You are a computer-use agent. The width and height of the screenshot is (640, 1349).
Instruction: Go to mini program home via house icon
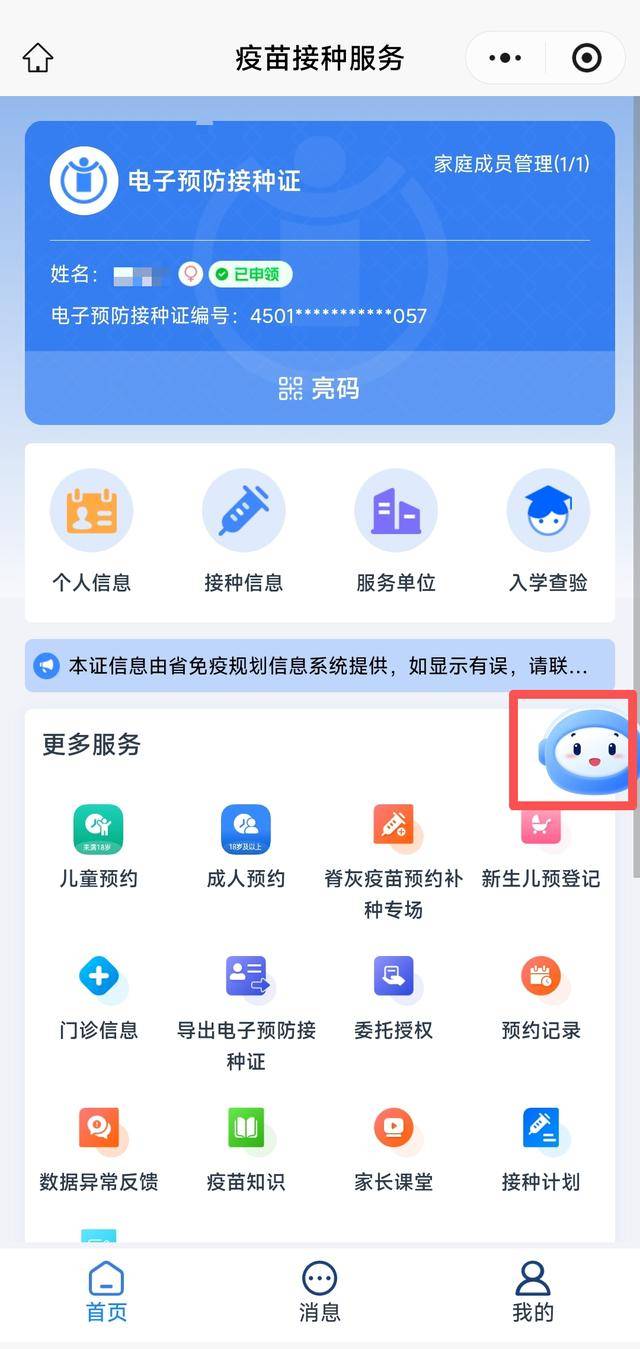(x=38, y=58)
